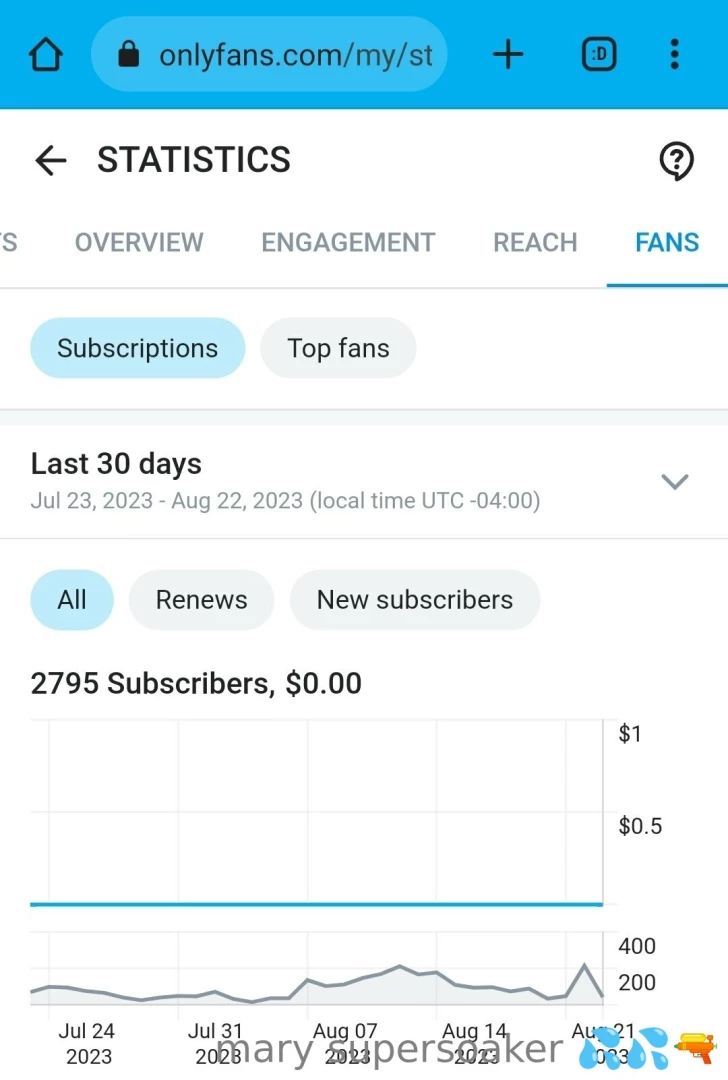Enable the Renews subscriber filter
This screenshot has width=728, height=1080.
coord(201,599)
